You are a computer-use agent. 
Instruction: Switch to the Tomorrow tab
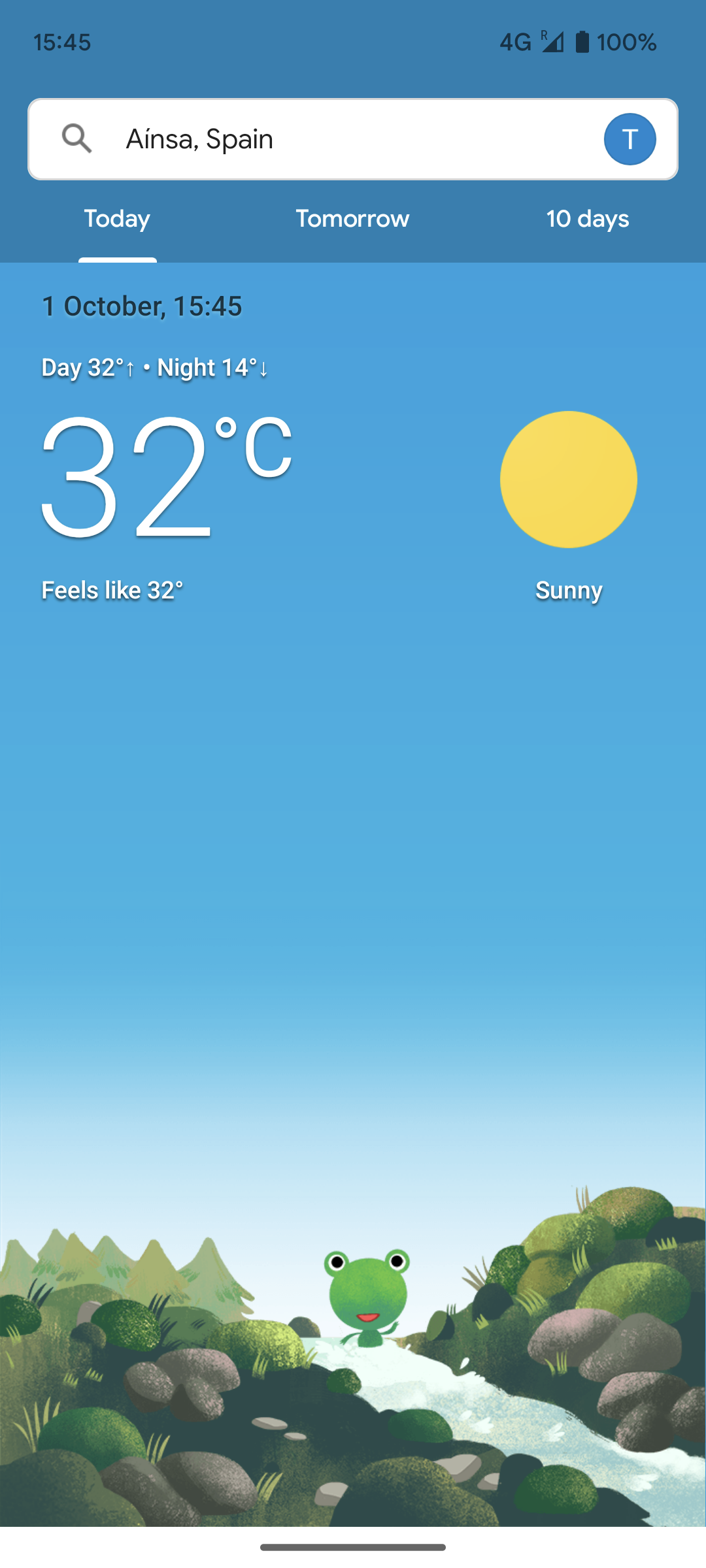[x=352, y=219]
